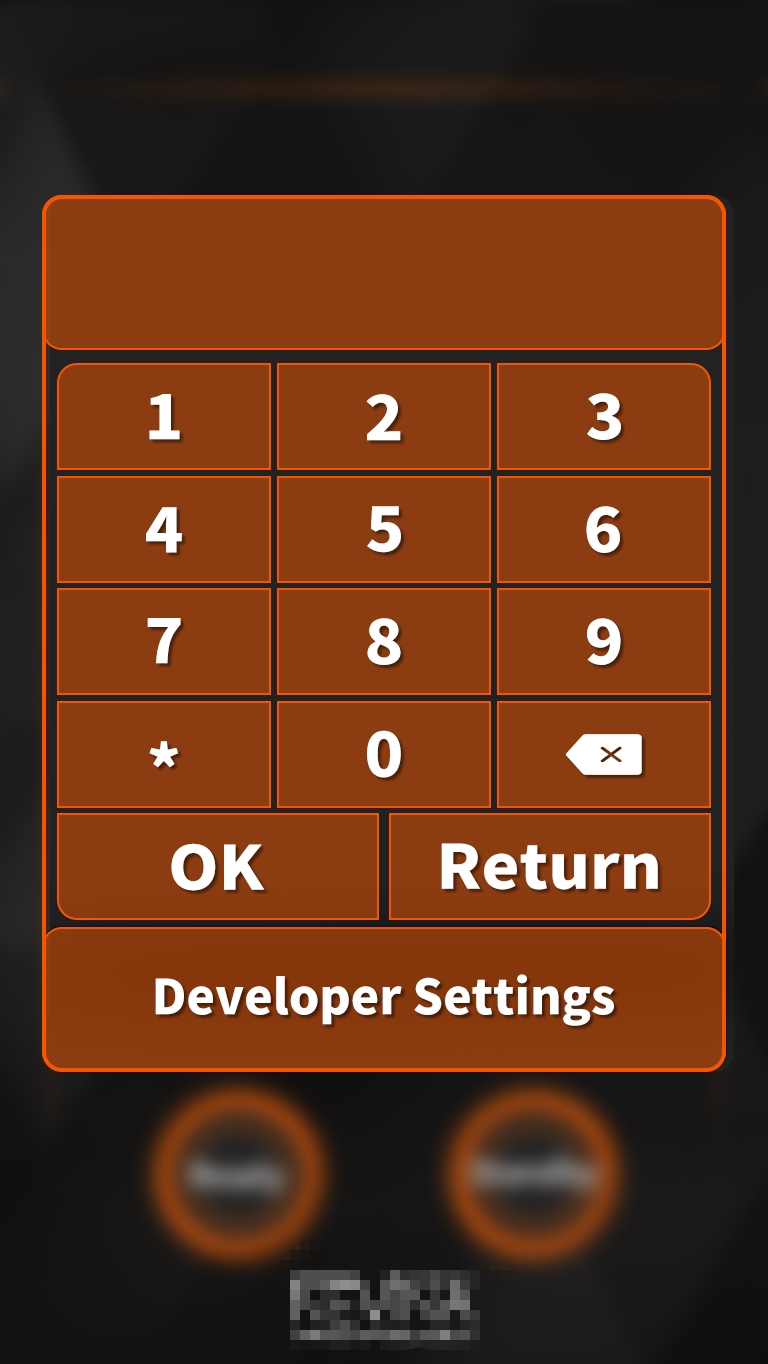Tap the number 9 key
The height and width of the screenshot is (1364, 768).
point(604,641)
